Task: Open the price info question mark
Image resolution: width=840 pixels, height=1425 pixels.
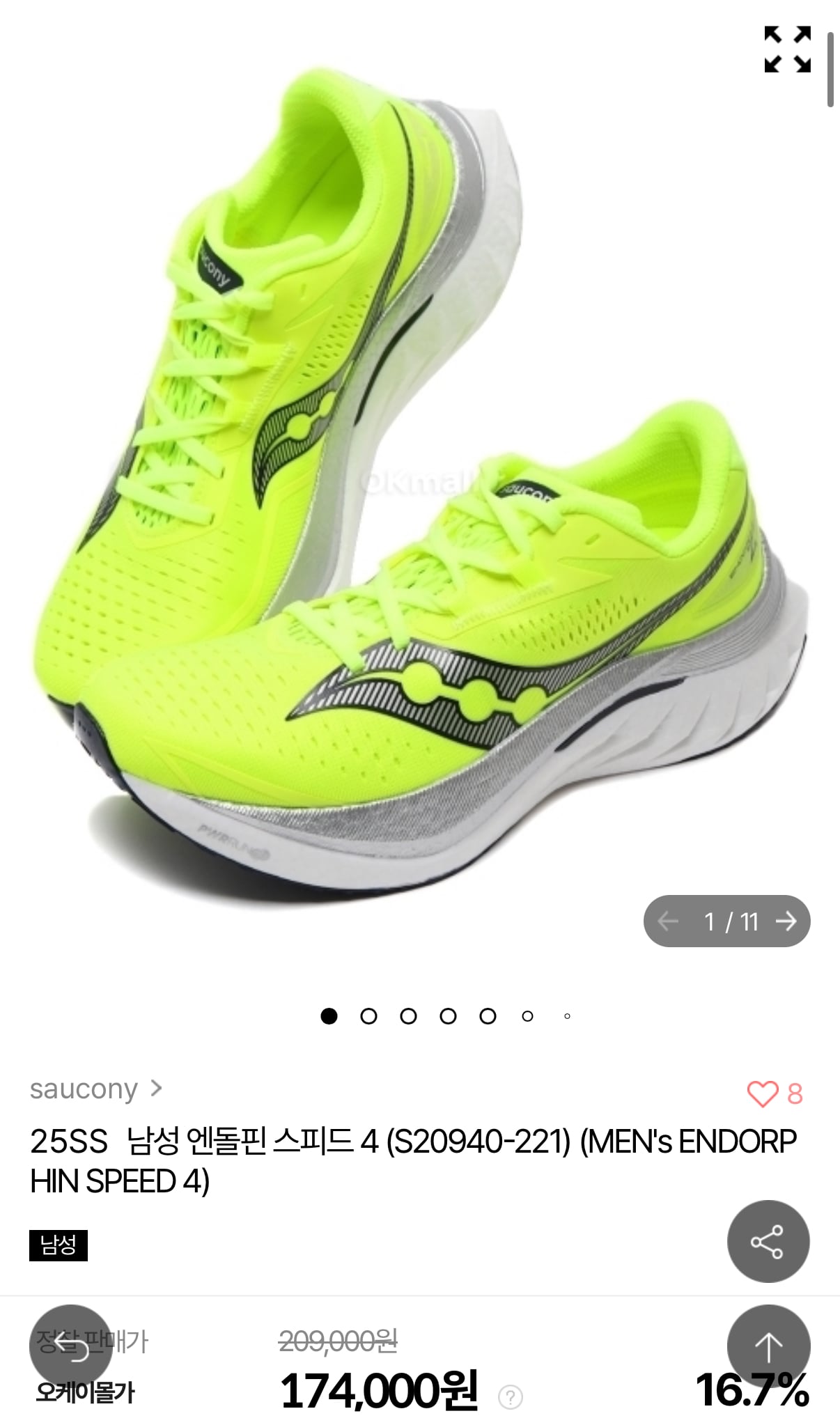Action: tap(511, 1397)
